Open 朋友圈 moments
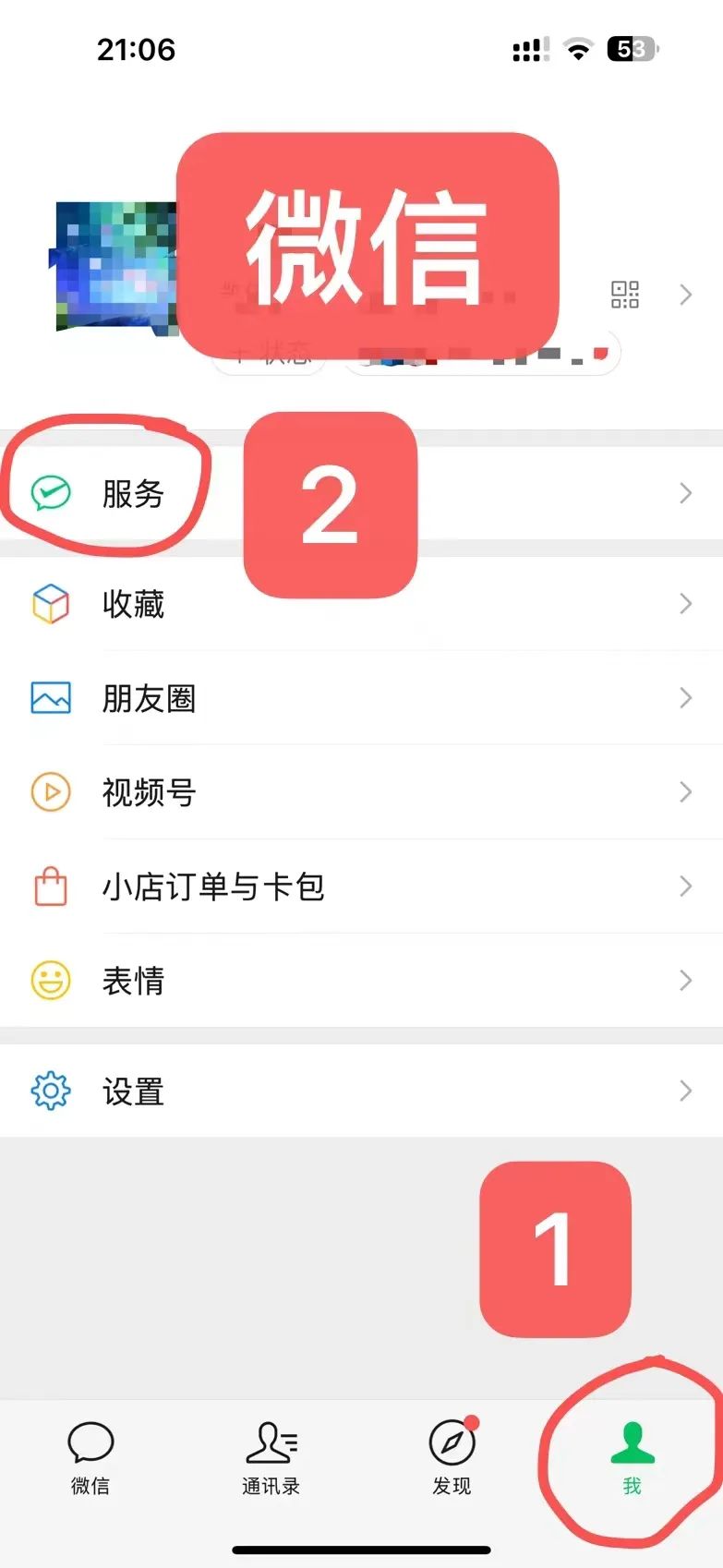The image size is (723, 1568). pos(148,699)
